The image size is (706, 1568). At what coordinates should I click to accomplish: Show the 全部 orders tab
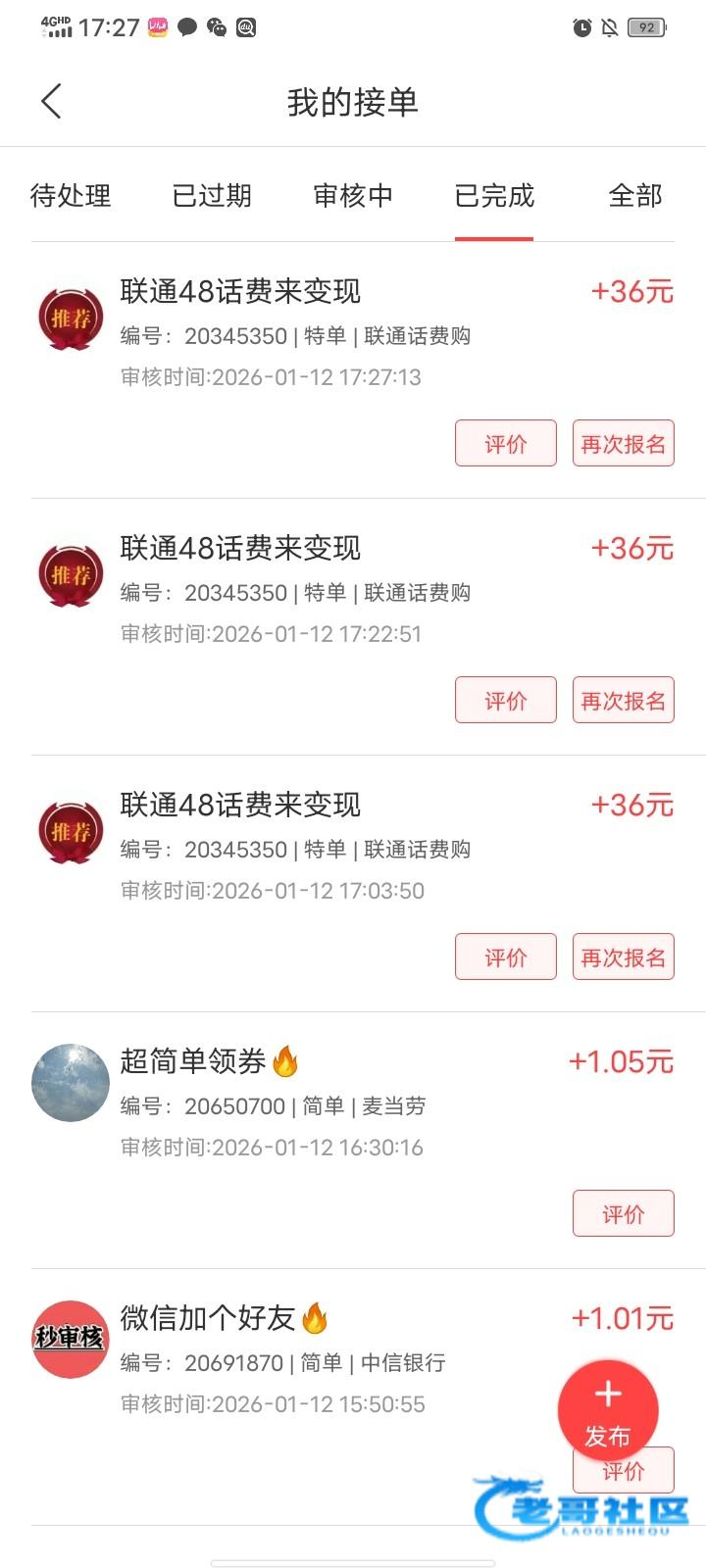click(635, 196)
